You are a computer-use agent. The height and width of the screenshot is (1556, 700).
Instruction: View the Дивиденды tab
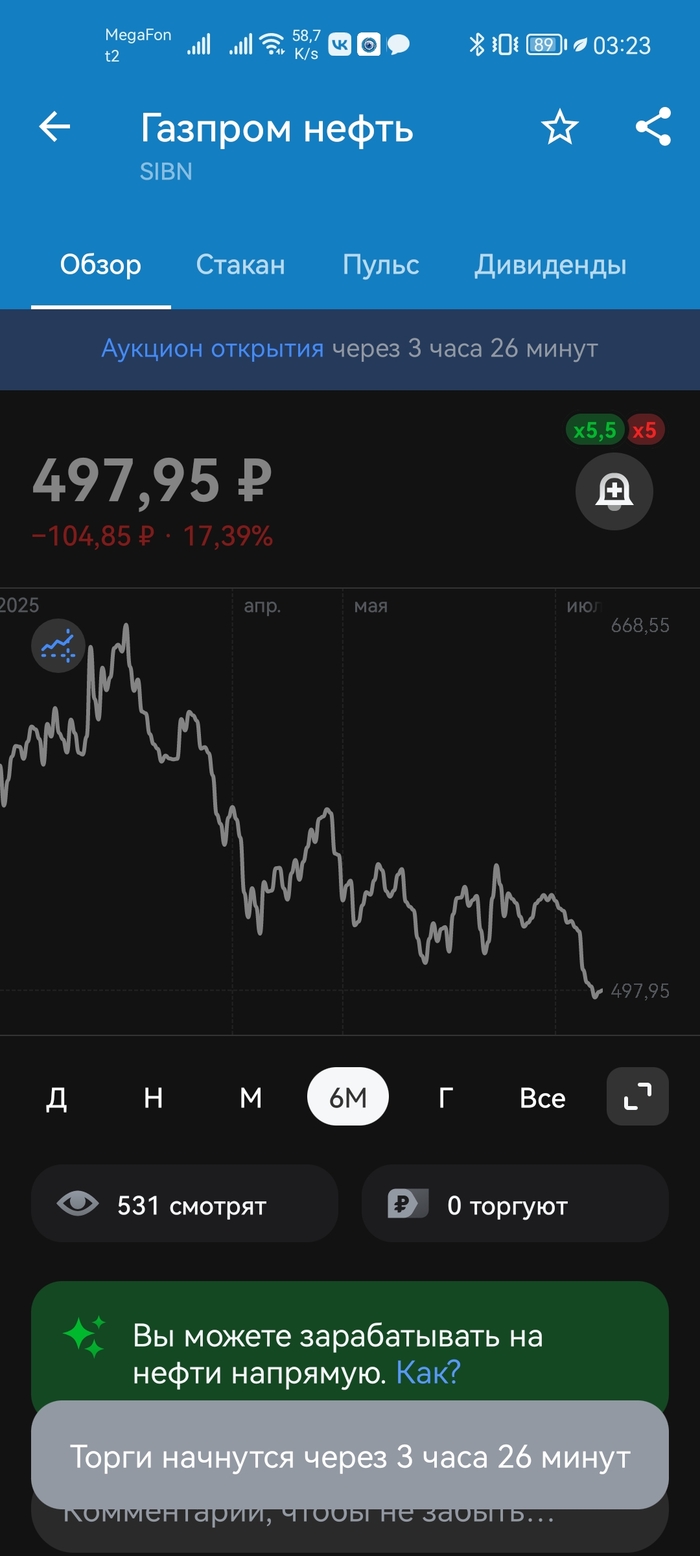coord(550,265)
